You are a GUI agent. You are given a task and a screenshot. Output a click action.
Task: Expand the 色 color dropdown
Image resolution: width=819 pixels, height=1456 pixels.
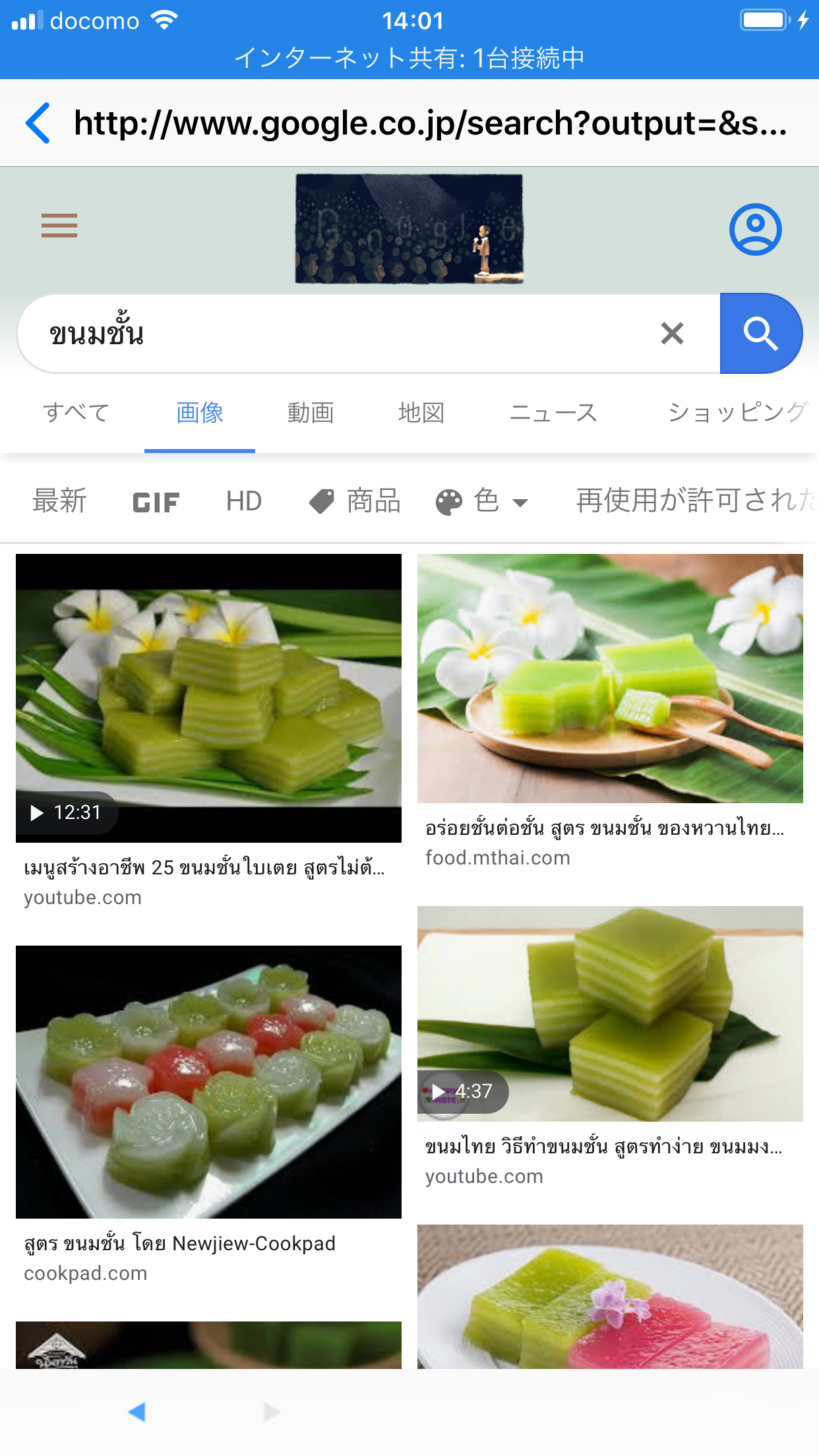(483, 501)
